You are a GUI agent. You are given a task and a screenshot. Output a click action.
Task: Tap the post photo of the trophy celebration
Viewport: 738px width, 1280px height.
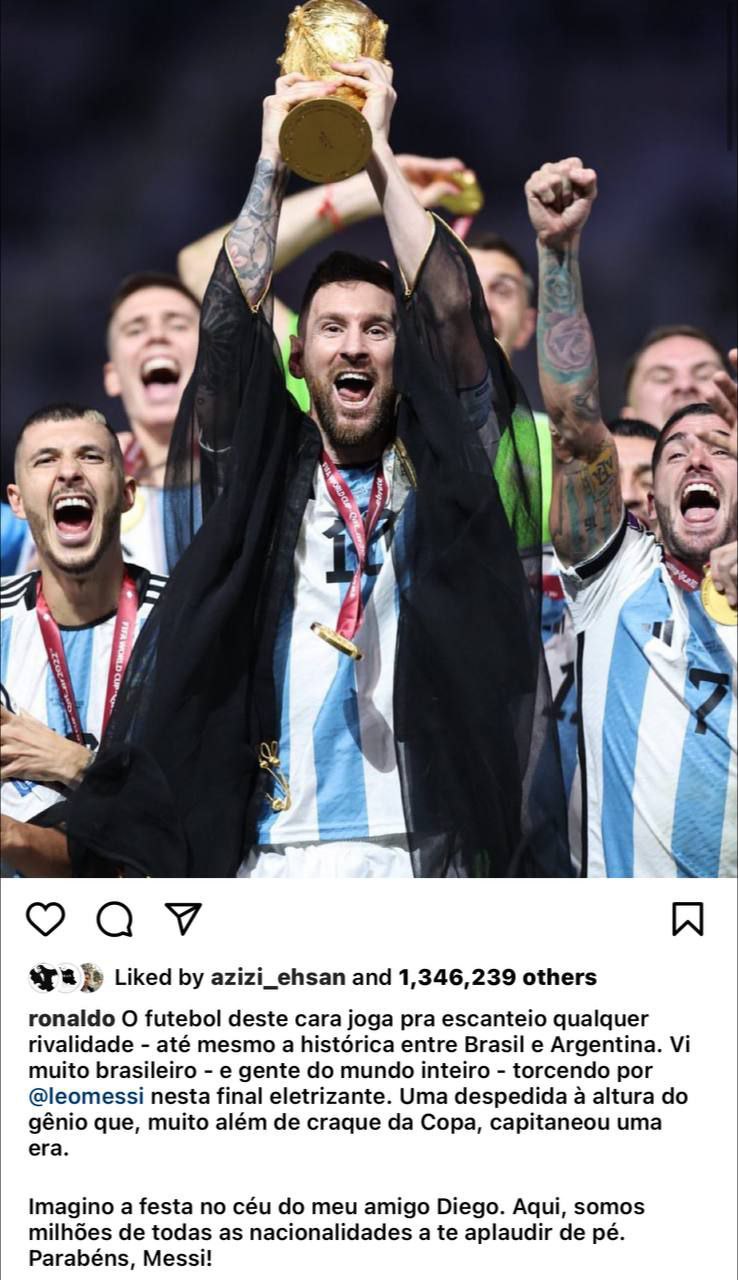click(369, 439)
